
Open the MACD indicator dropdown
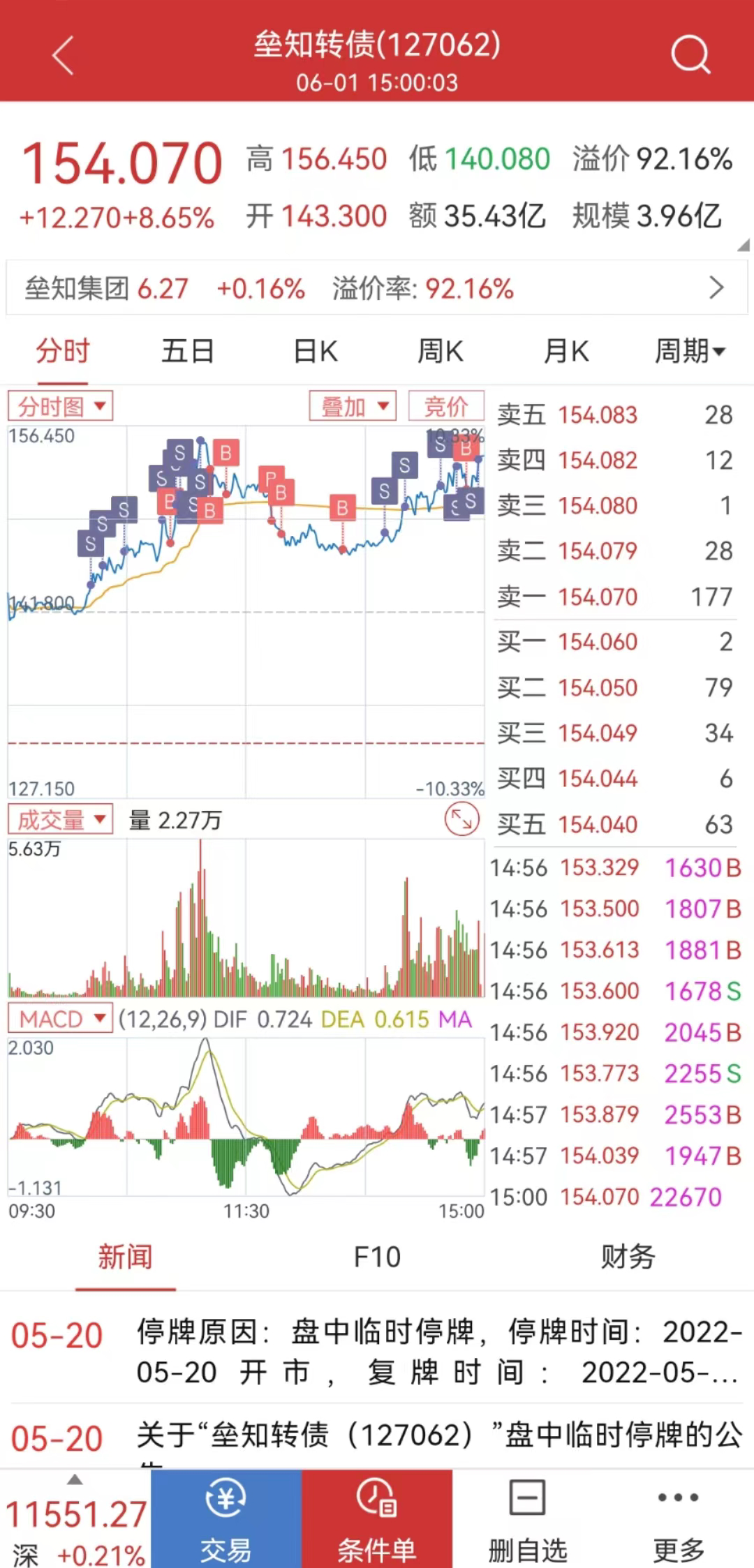pyautogui.click(x=60, y=1020)
